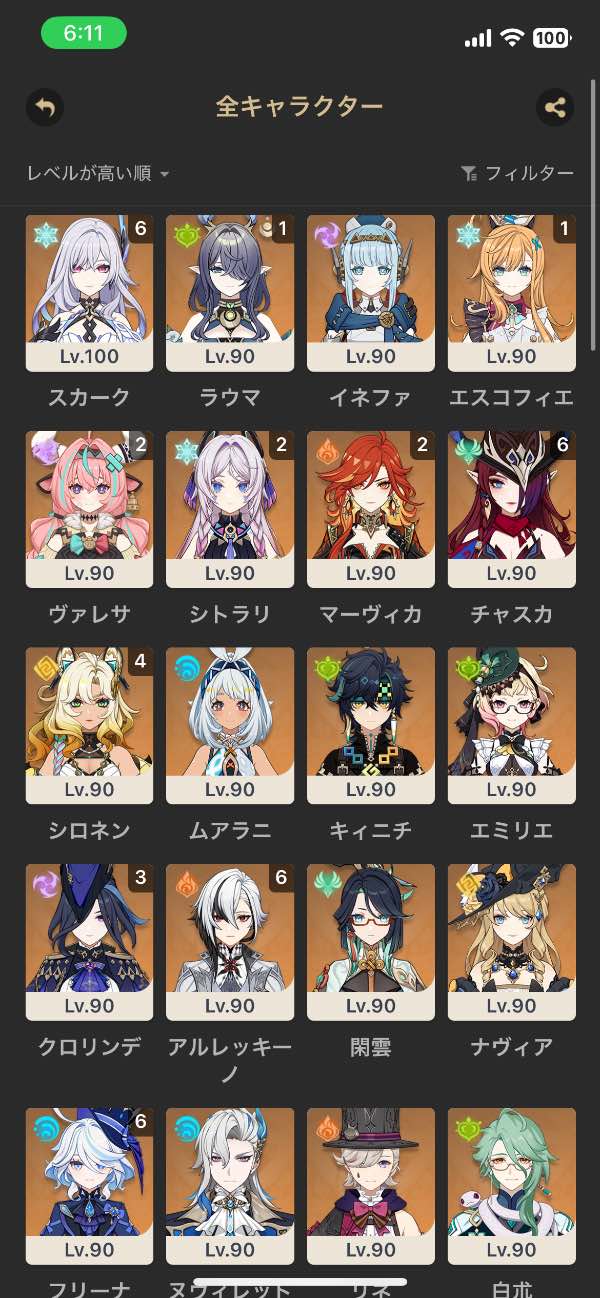Screen dimensions: 600x1298
Task: Share the character list
Action: click(x=555, y=108)
